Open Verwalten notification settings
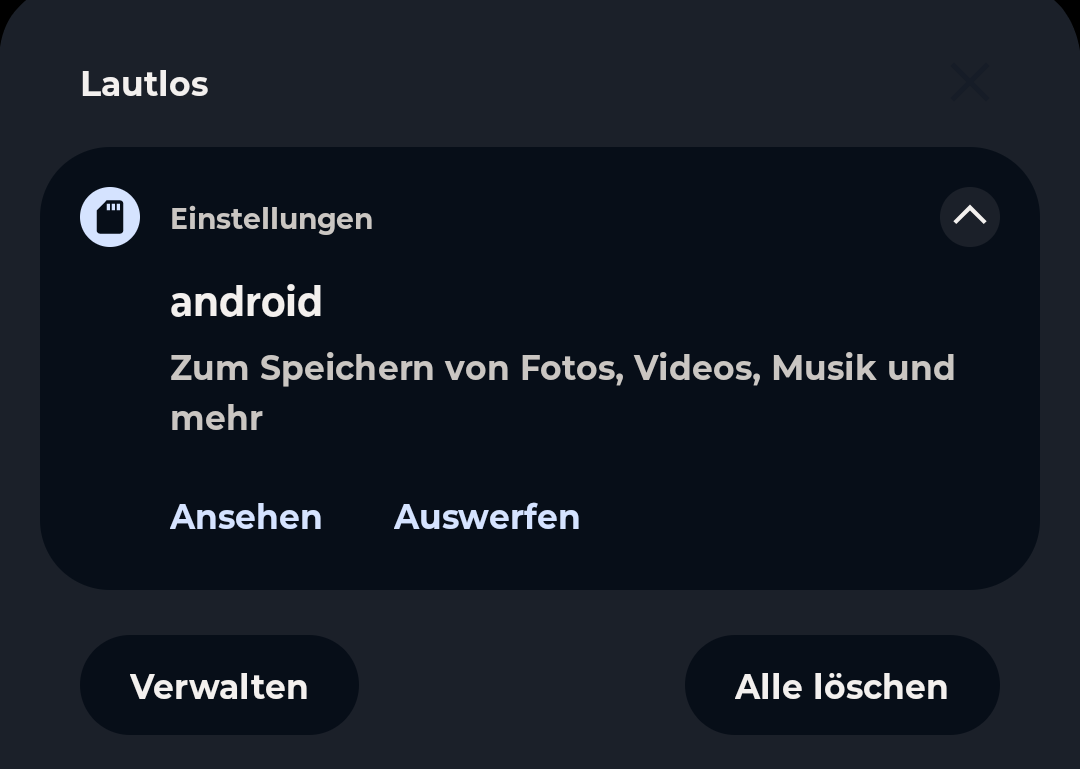 (x=219, y=686)
